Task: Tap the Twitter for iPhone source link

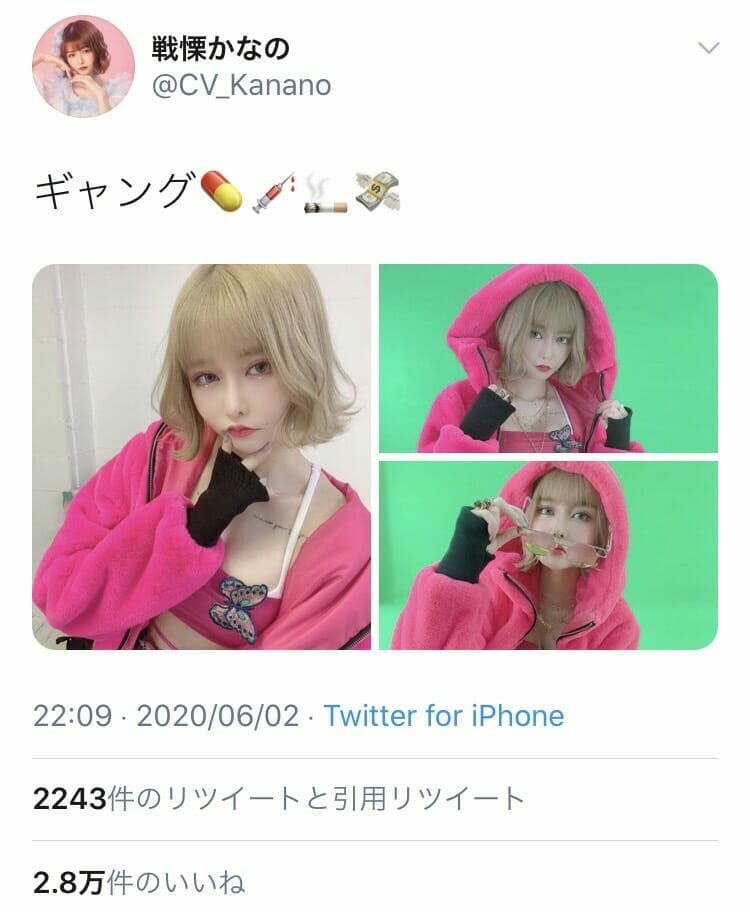Action: pos(444,716)
